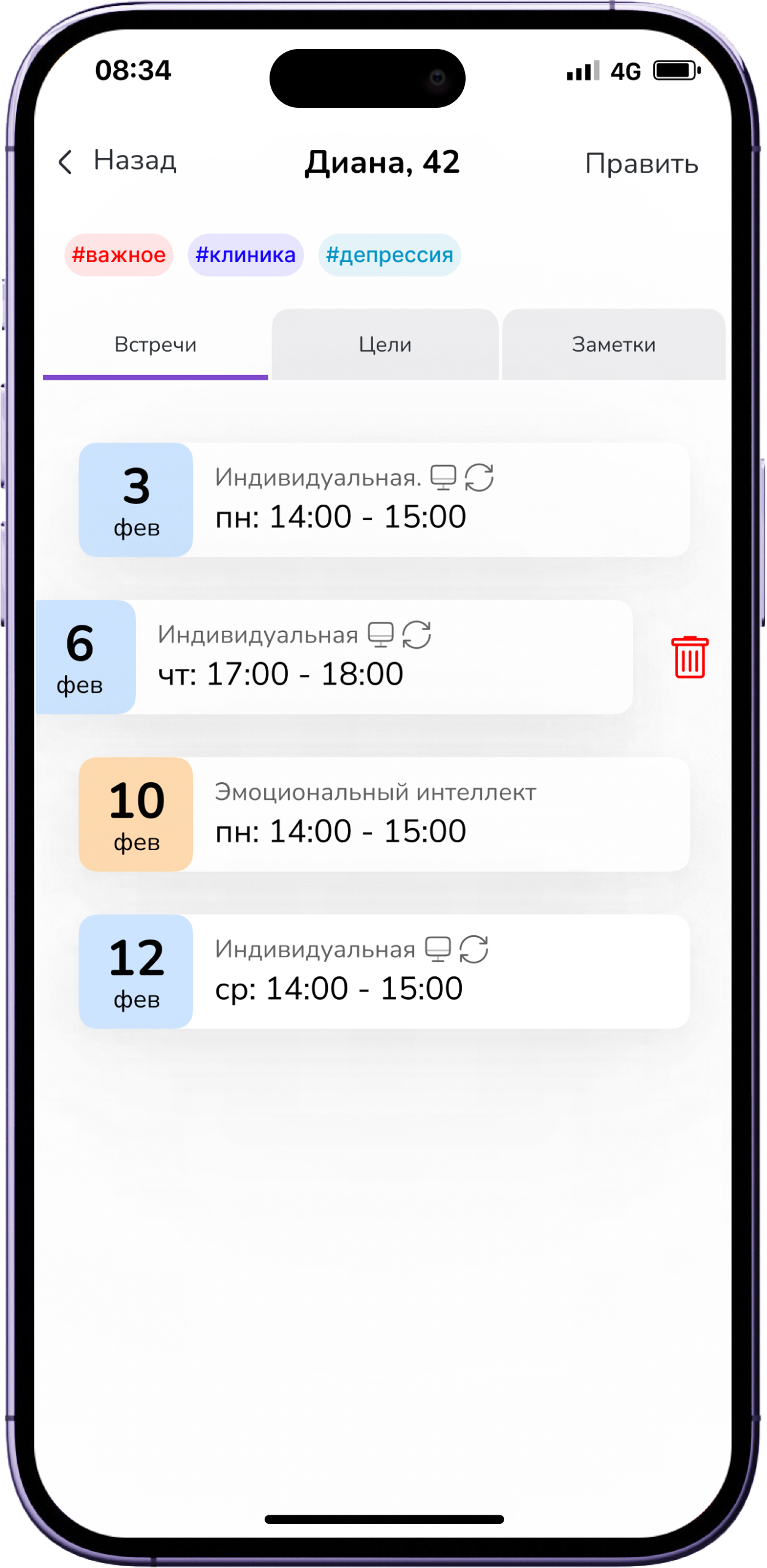Select the #важное tag chip

119,255
